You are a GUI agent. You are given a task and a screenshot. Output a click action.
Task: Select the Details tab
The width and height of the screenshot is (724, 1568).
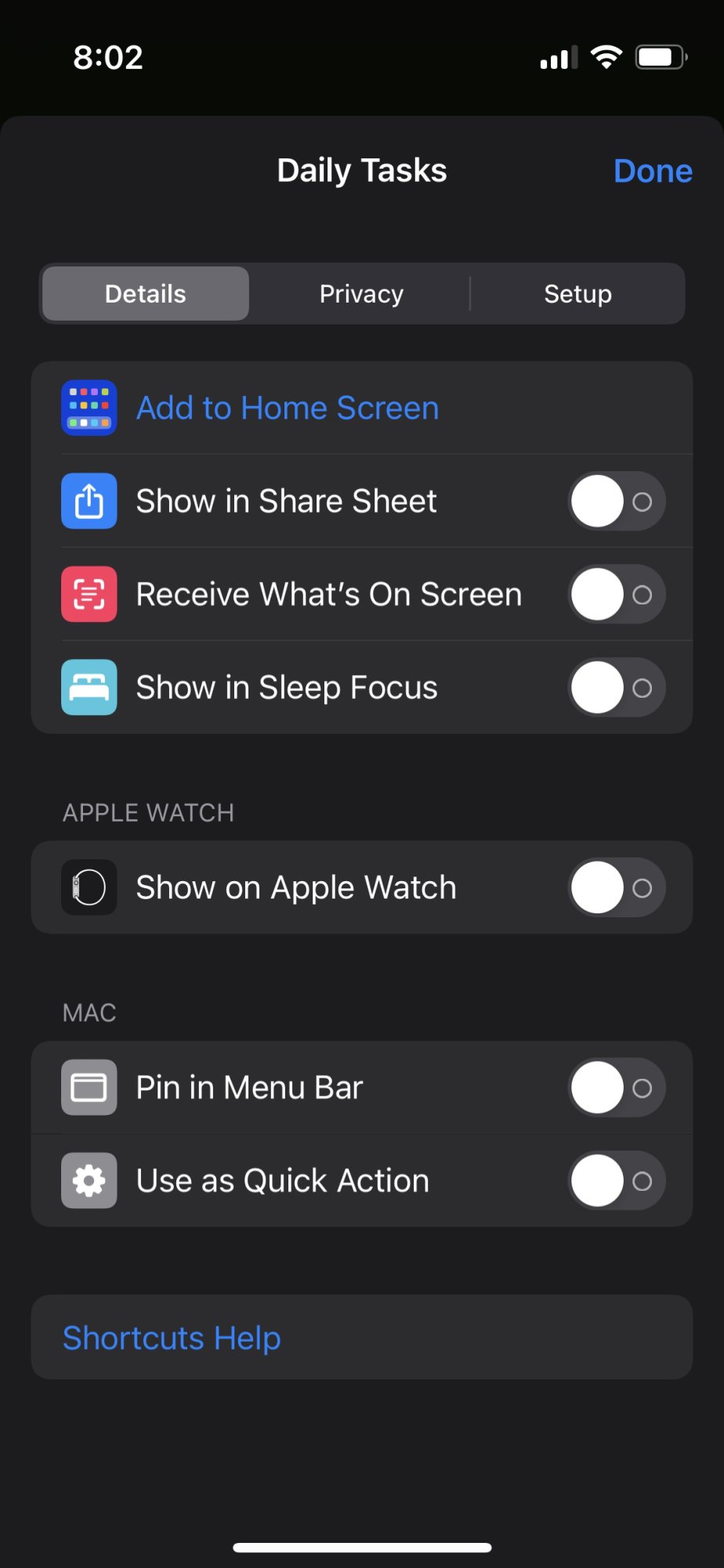pos(146,293)
